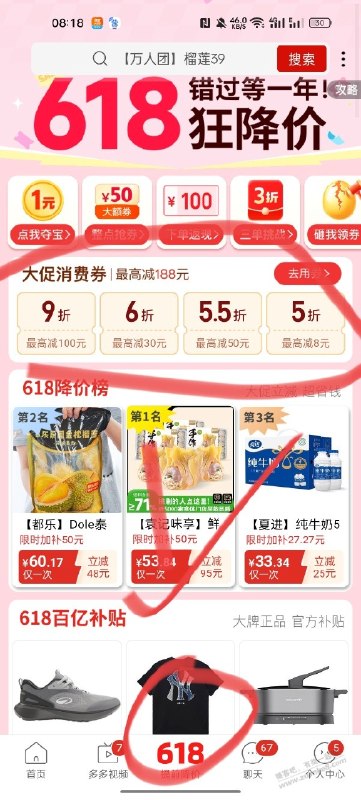Open the ¥50 整点抢券 tile

pyautogui.click(x=117, y=212)
